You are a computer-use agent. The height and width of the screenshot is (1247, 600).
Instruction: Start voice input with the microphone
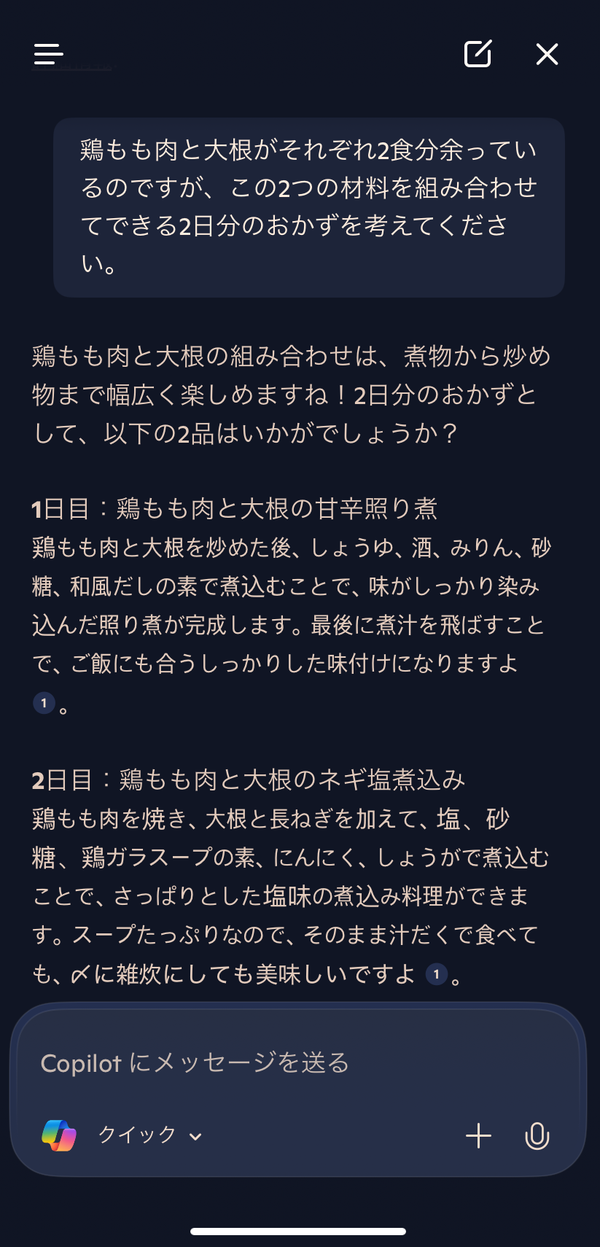click(x=537, y=1135)
